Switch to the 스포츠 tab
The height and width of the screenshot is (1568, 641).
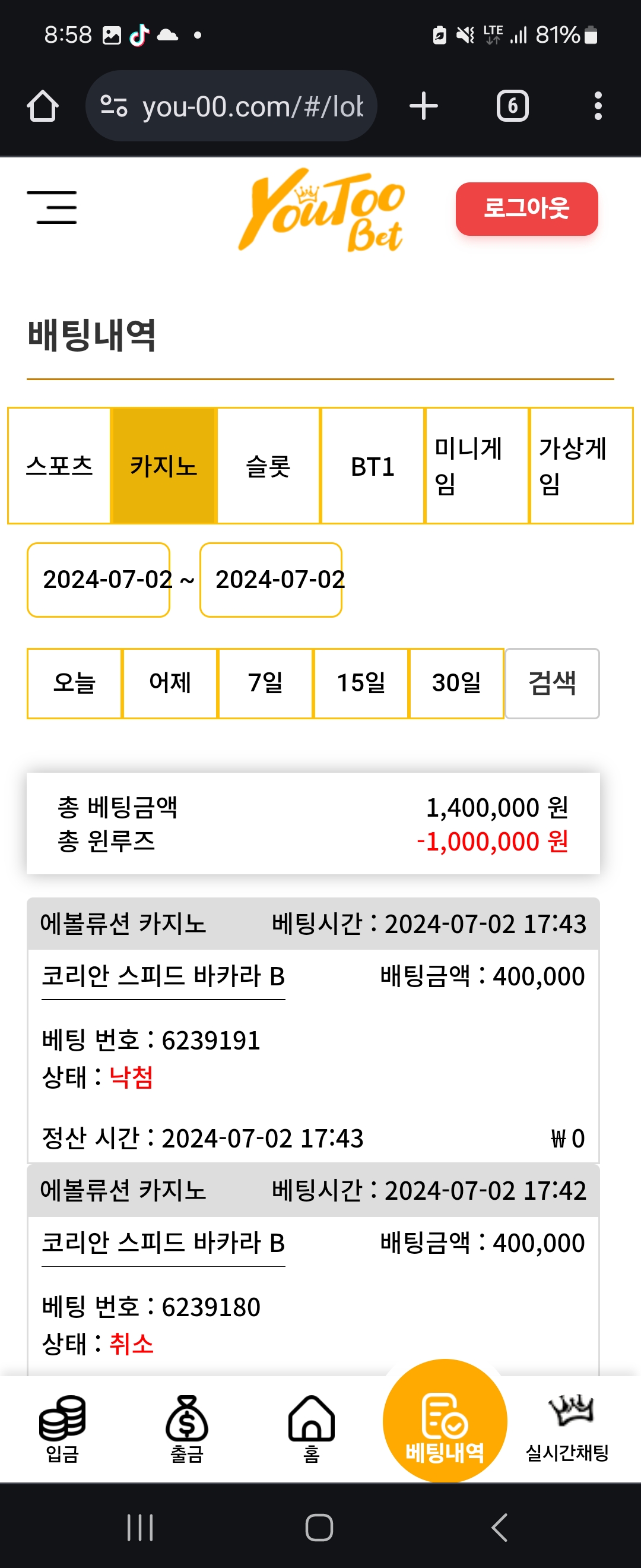click(x=59, y=466)
